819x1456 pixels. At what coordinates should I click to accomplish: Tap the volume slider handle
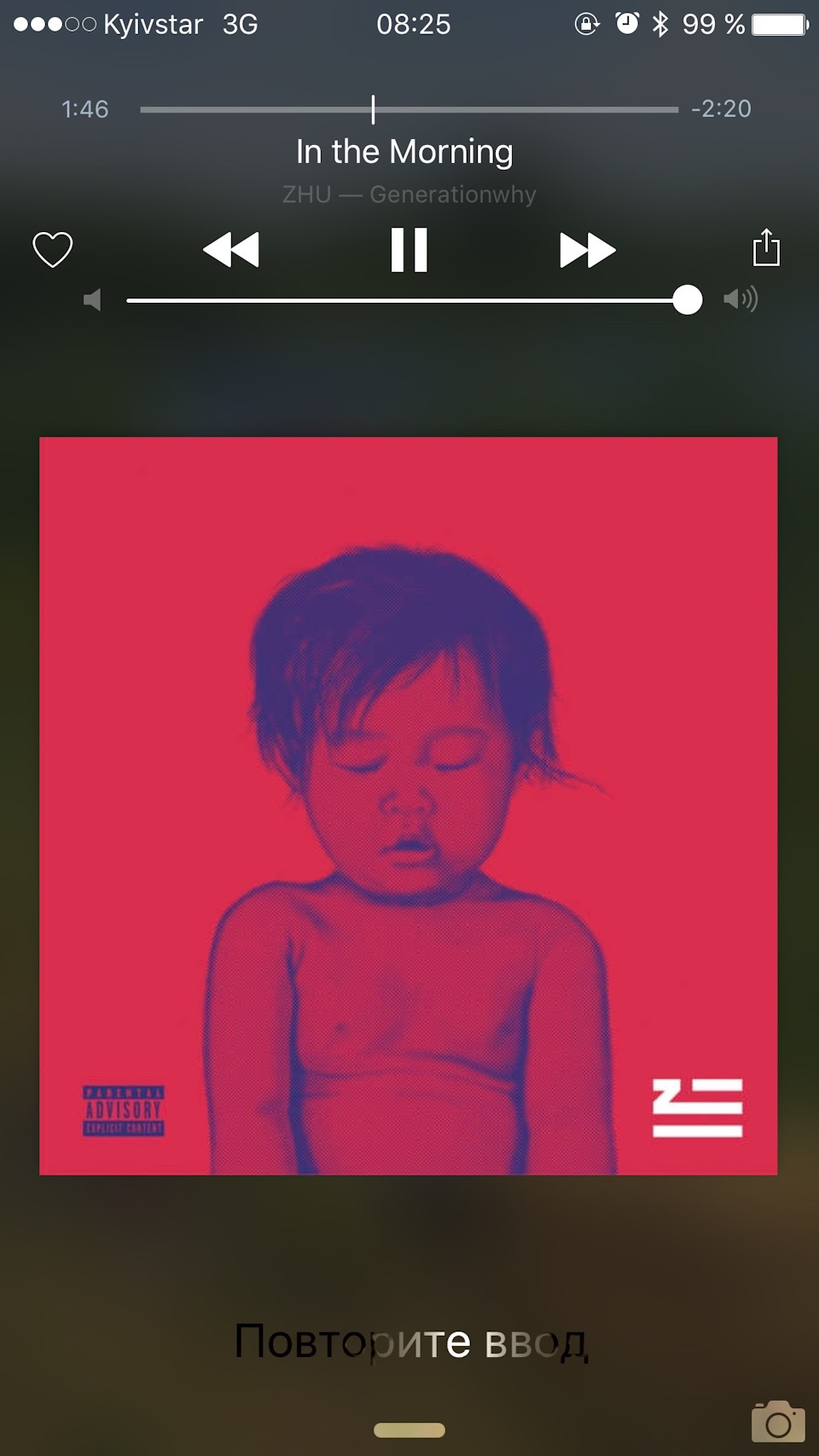coord(687,300)
